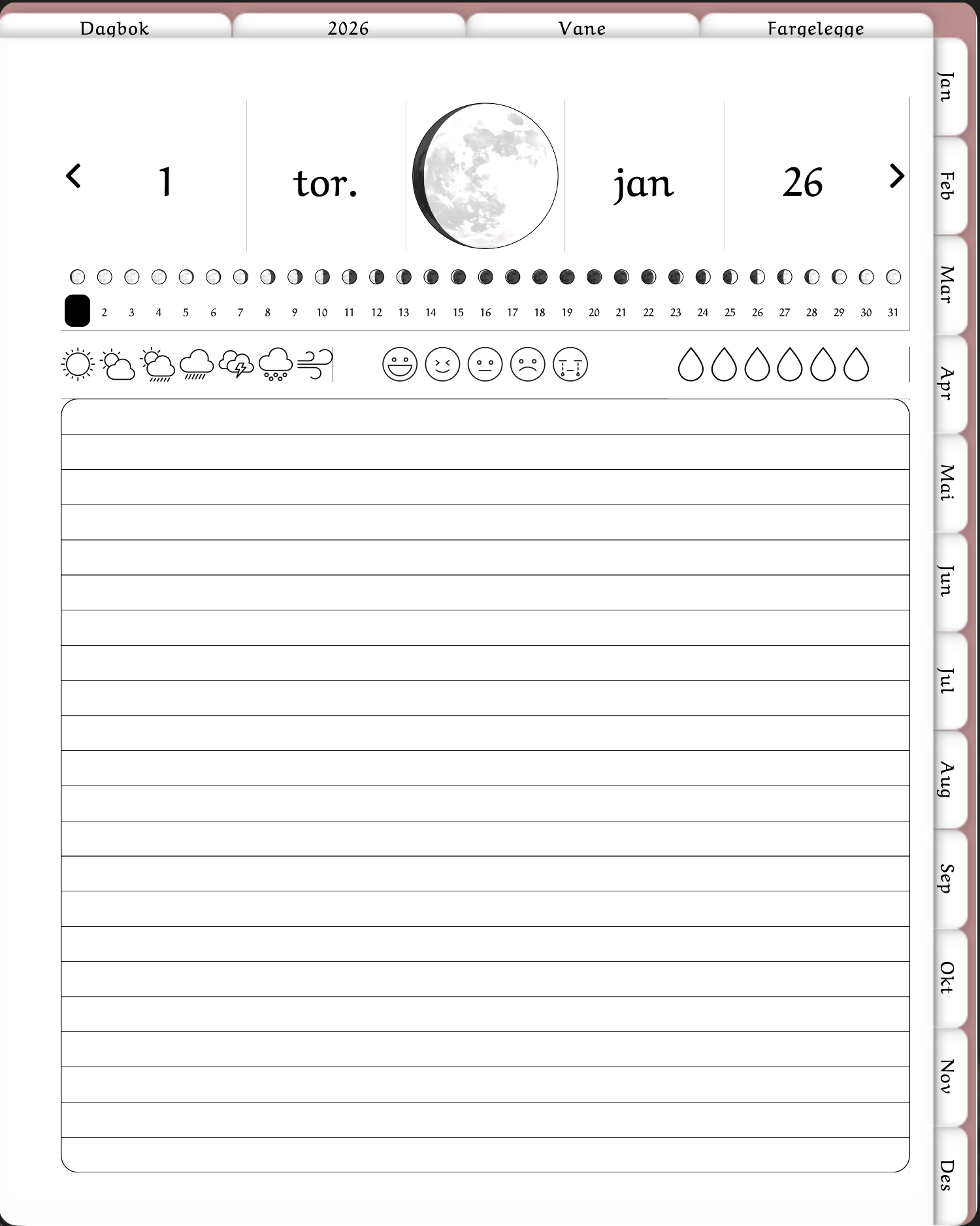Select the Des month tab
The width and height of the screenshot is (980, 1226).
point(947,1176)
